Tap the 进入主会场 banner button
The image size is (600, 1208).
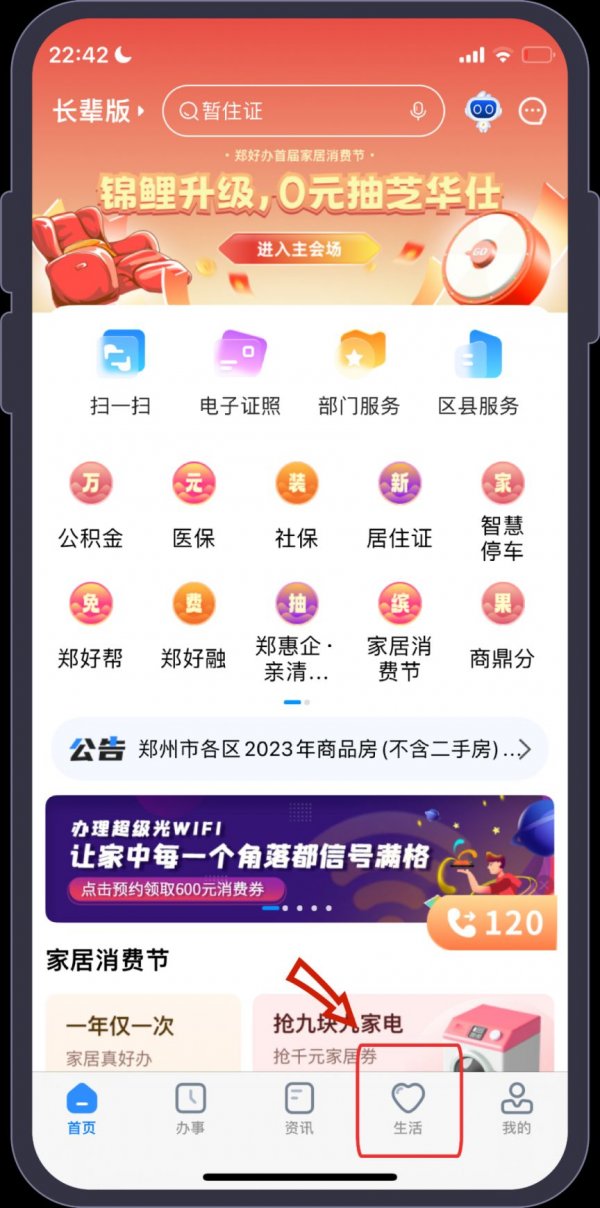pyautogui.click(x=299, y=249)
